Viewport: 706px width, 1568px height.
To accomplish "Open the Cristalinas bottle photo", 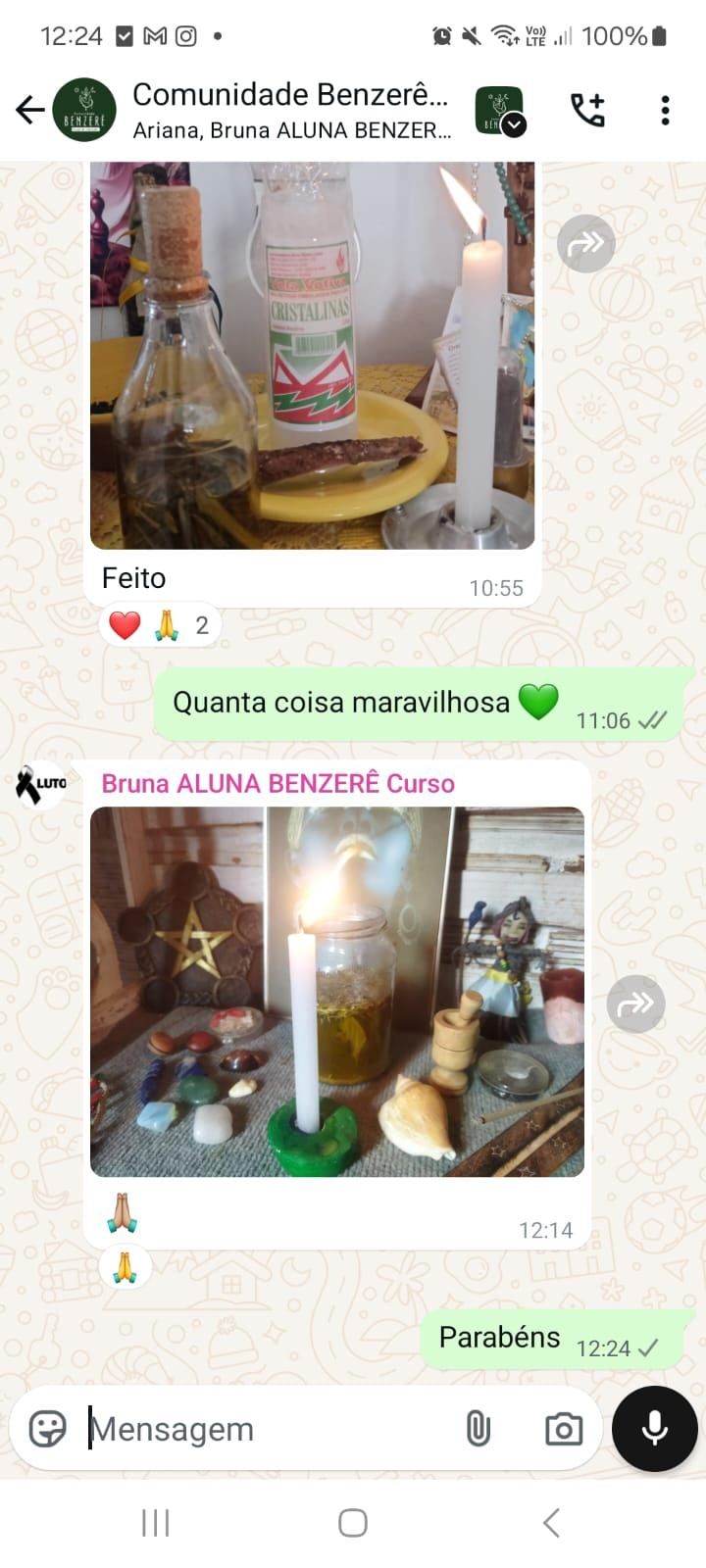I will pos(312,355).
